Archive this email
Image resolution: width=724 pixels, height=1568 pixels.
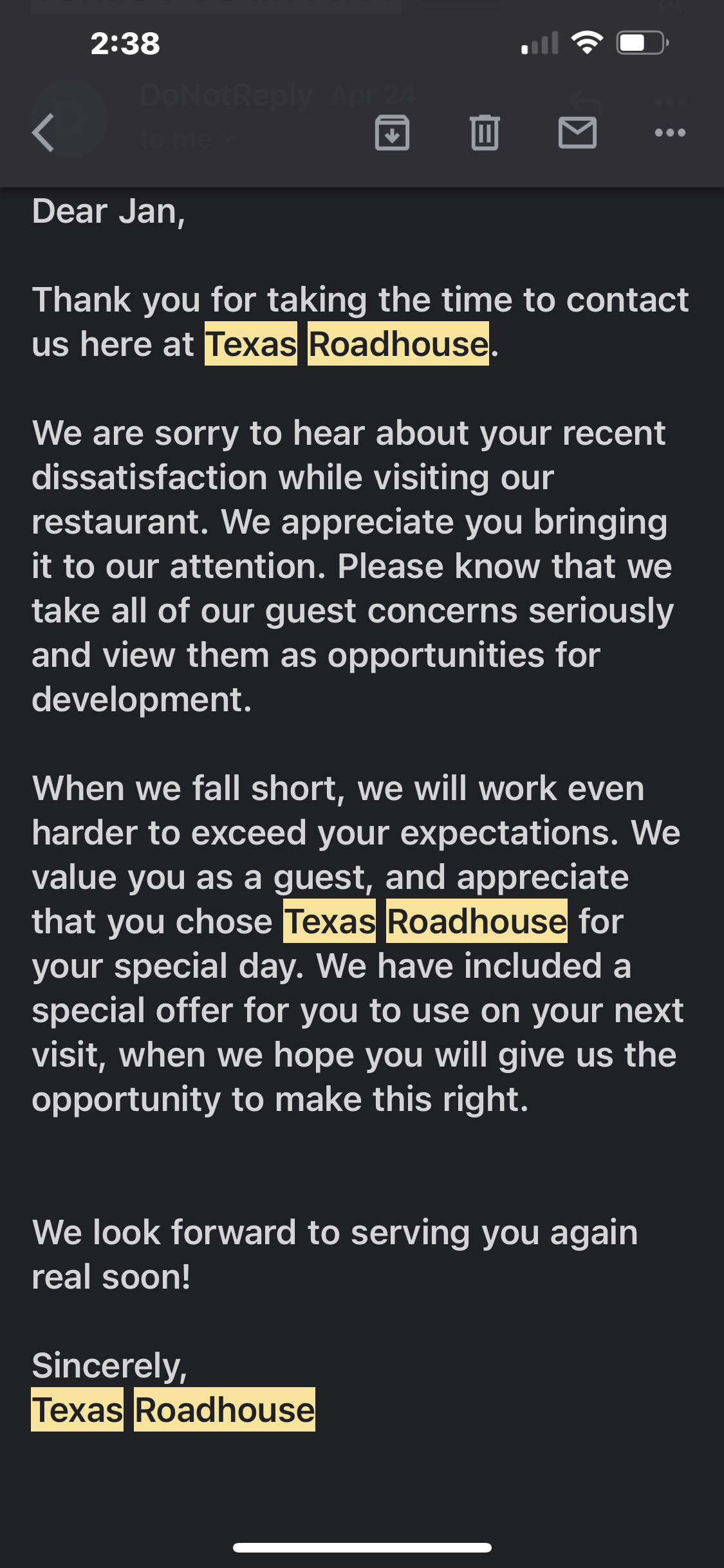point(393,133)
